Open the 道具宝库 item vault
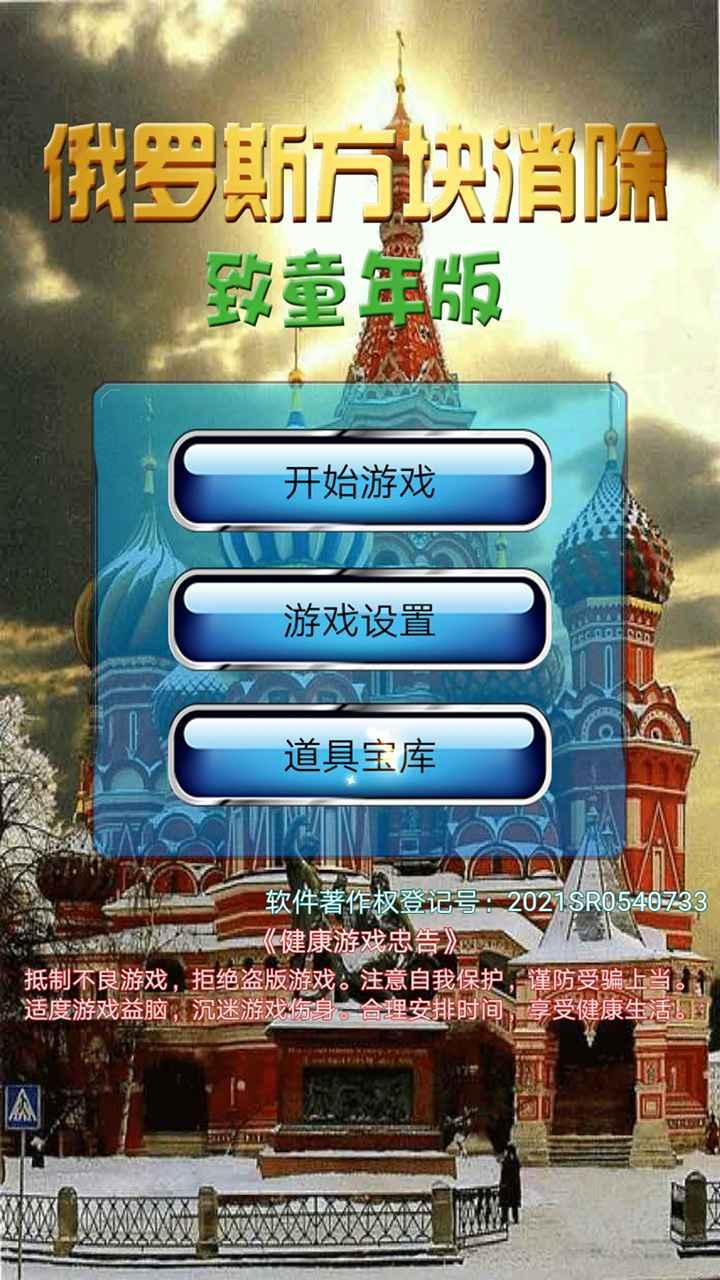The image size is (720, 1280). 360,756
